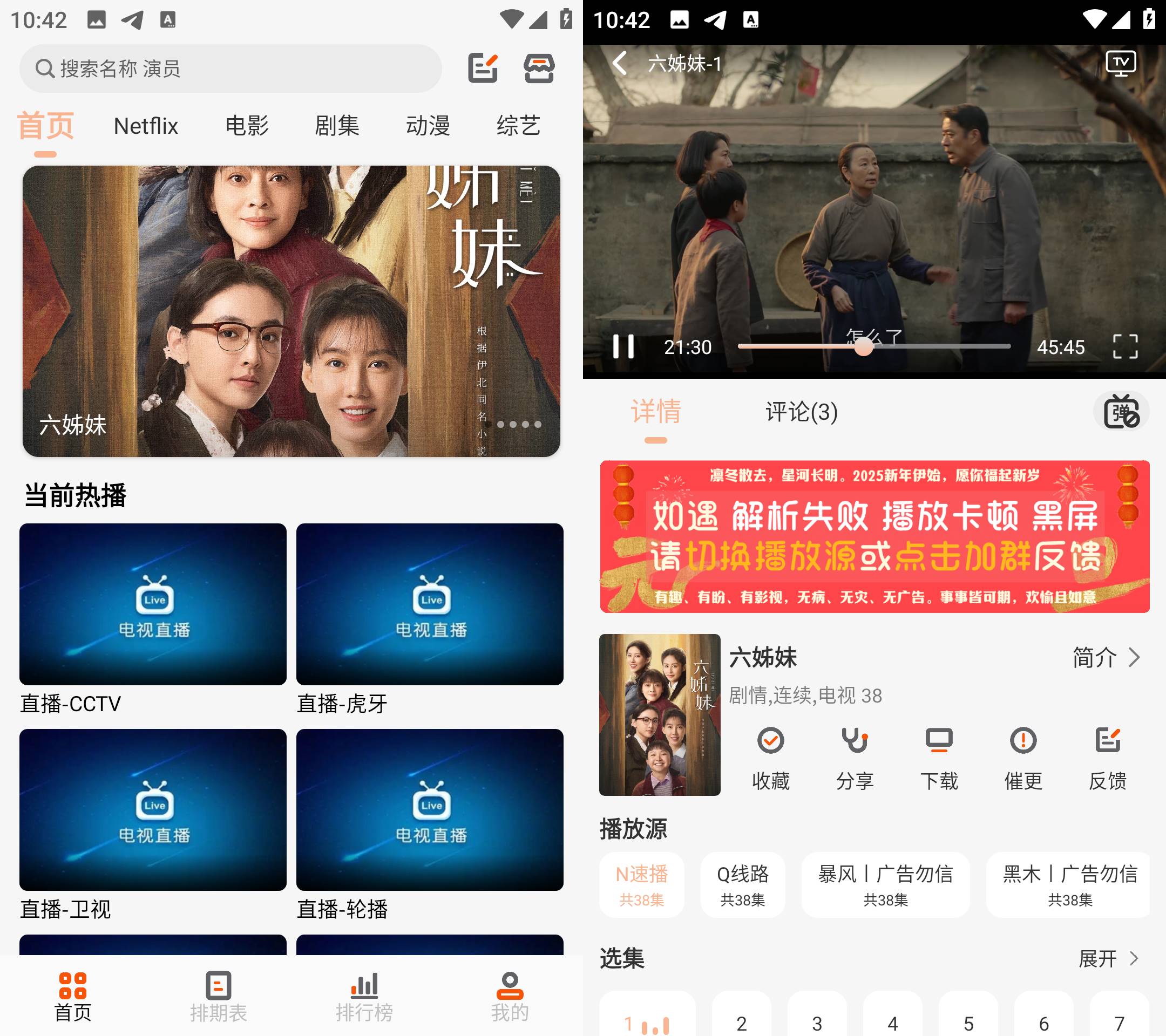The image size is (1166, 1036).
Task: Select the Q线路 playback source
Action: [742, 884]
